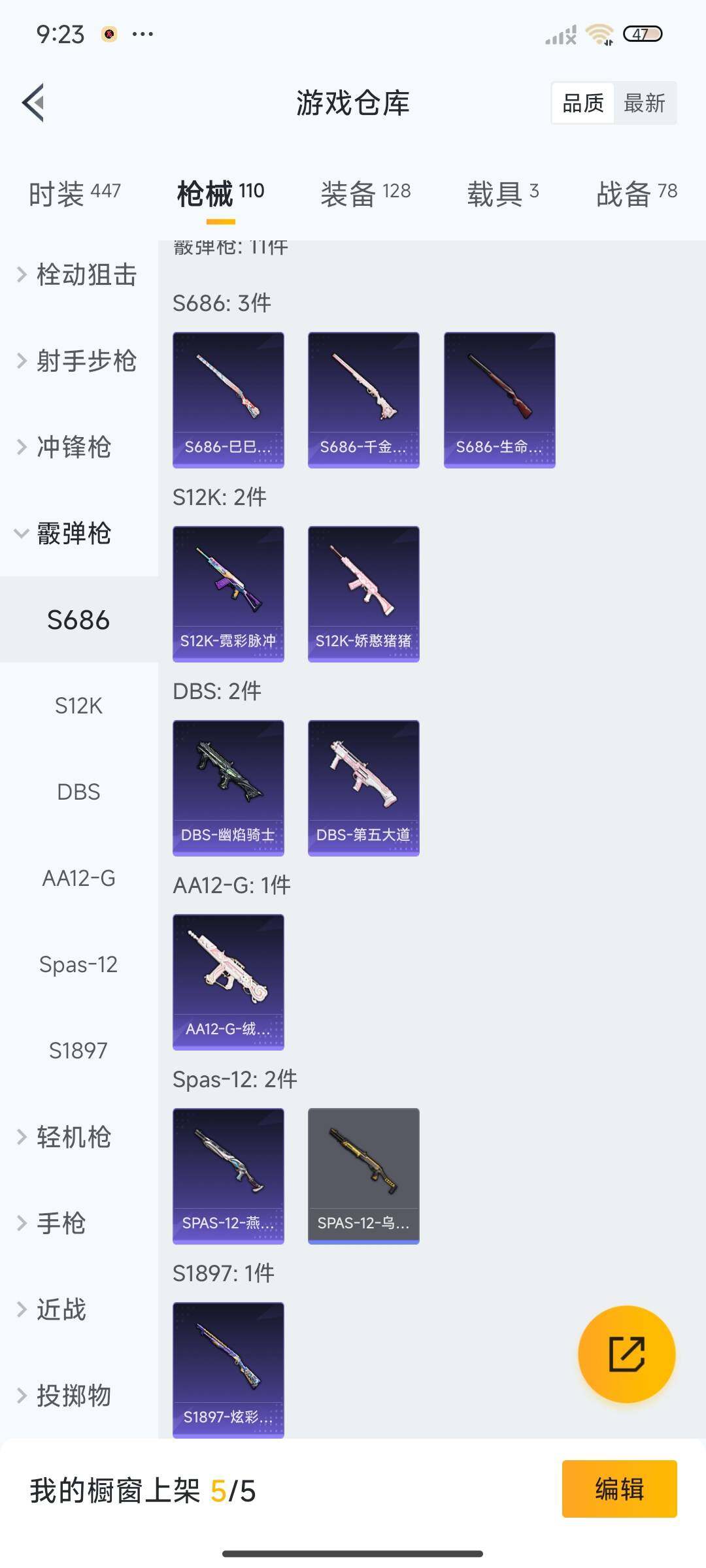Tap the 编辑 button
706x1568 pixels.
click(x=619, y=1489)
